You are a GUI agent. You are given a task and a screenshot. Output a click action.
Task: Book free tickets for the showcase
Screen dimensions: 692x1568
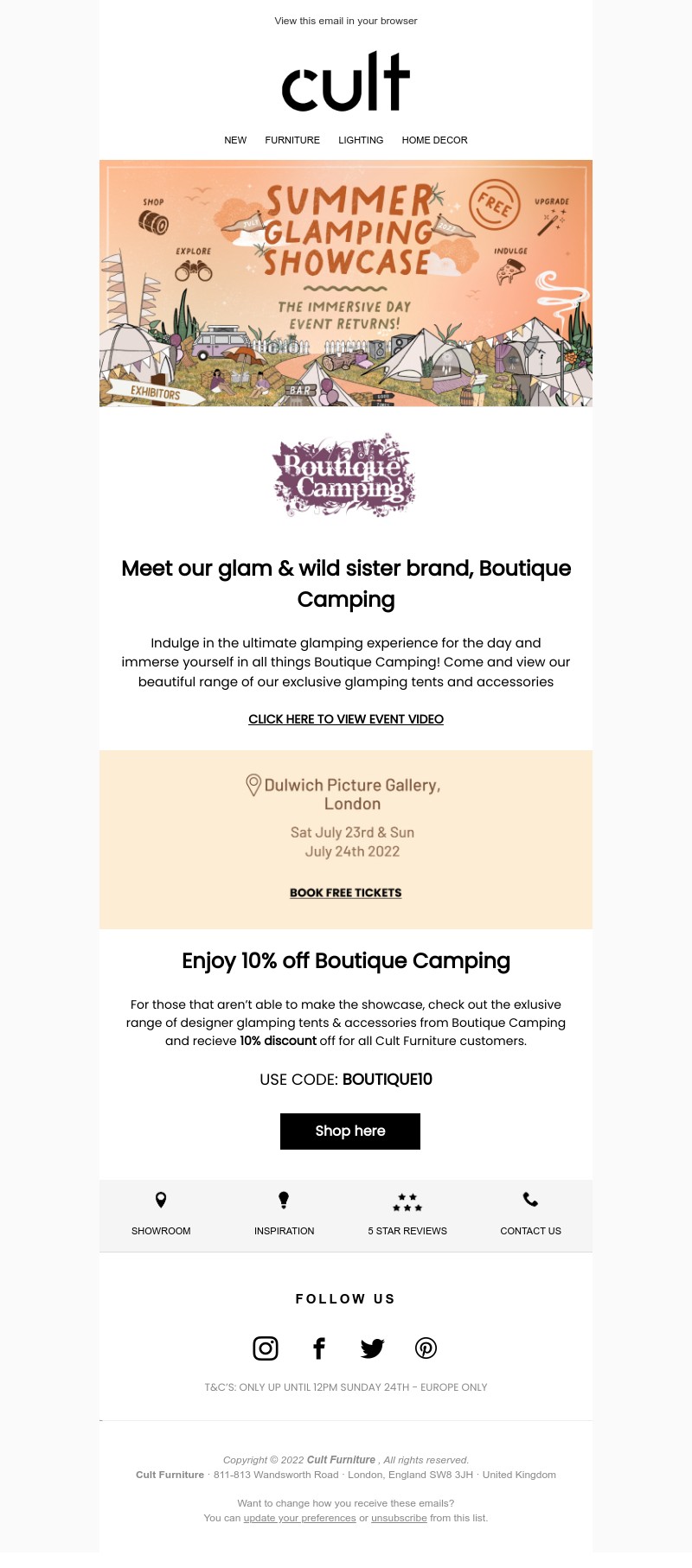pyautogui.click(x=346, y=893)
